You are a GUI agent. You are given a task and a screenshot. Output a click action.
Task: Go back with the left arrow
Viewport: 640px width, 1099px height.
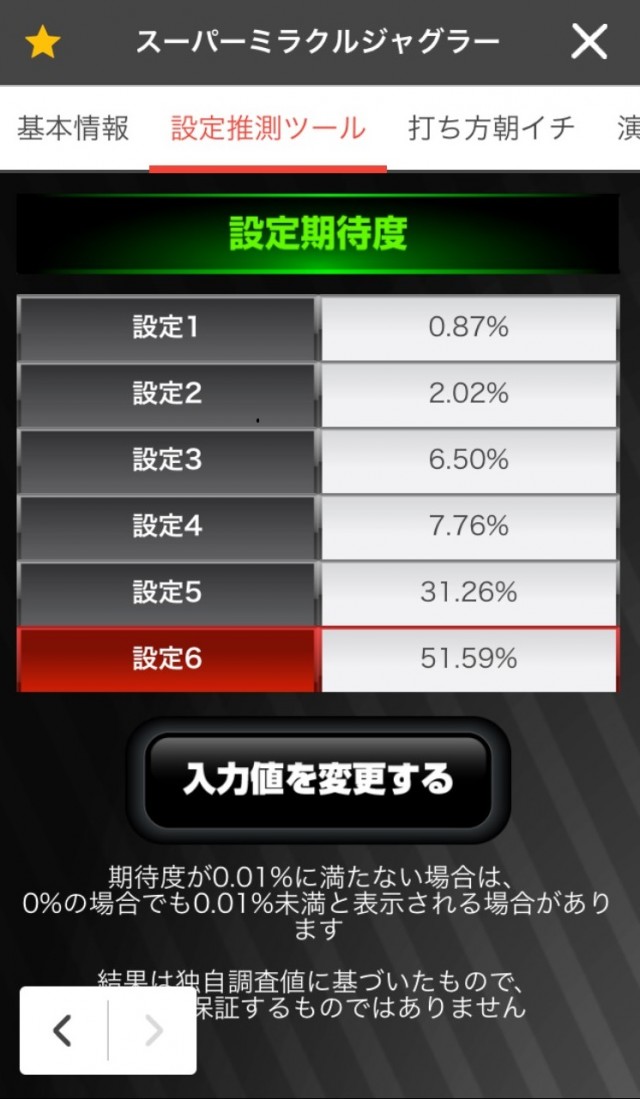tap(63, 1031)
